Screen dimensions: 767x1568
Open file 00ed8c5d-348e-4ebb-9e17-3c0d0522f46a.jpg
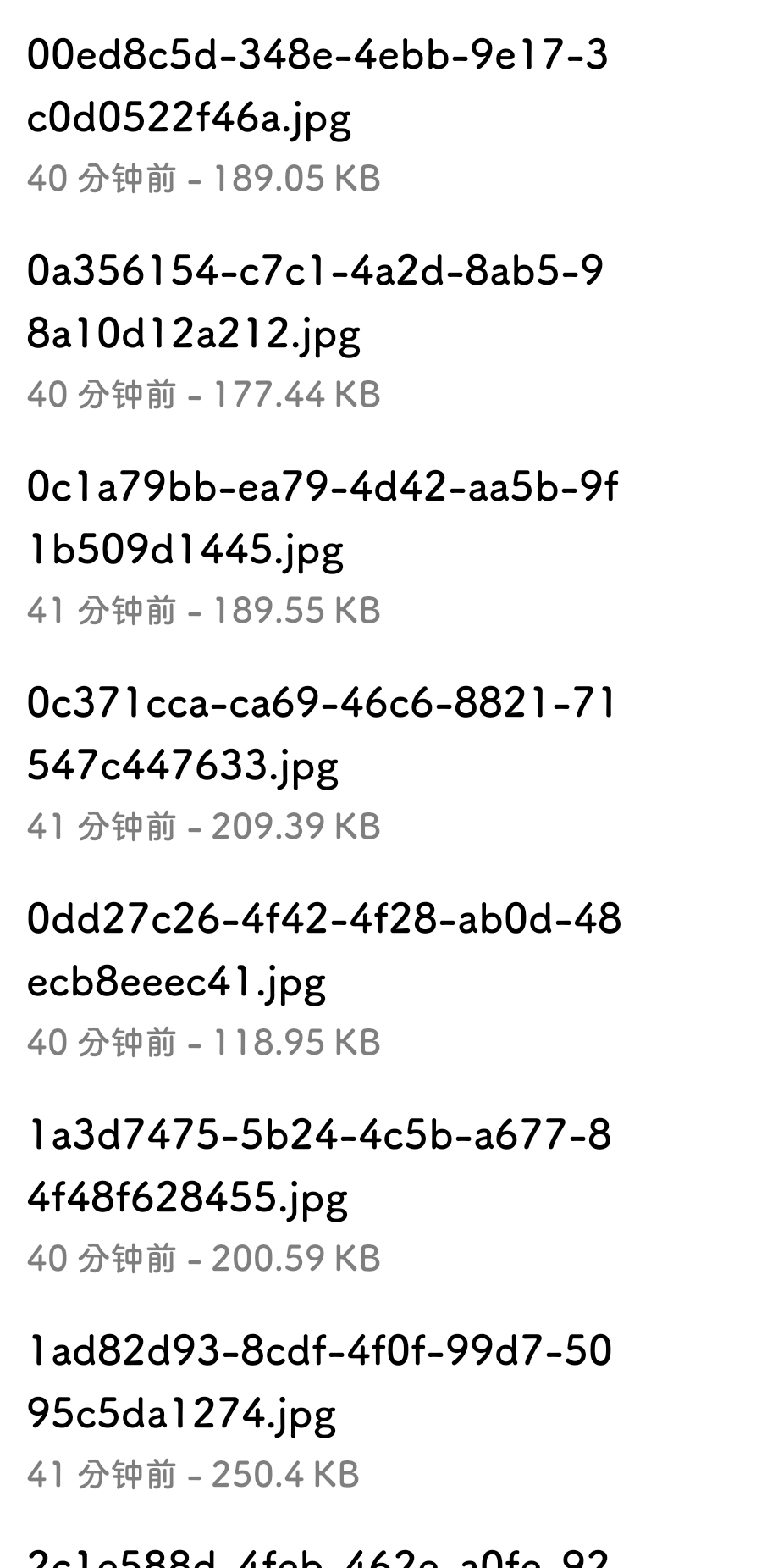[x=317, y=86]
